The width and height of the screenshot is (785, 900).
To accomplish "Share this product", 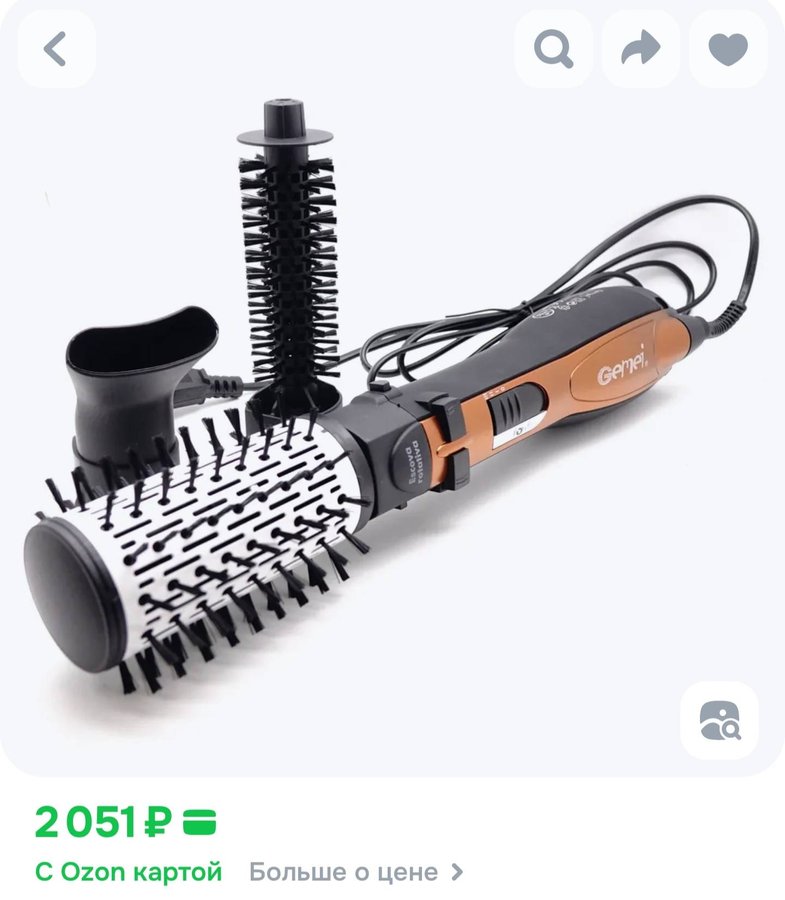I will click(640, 49).
